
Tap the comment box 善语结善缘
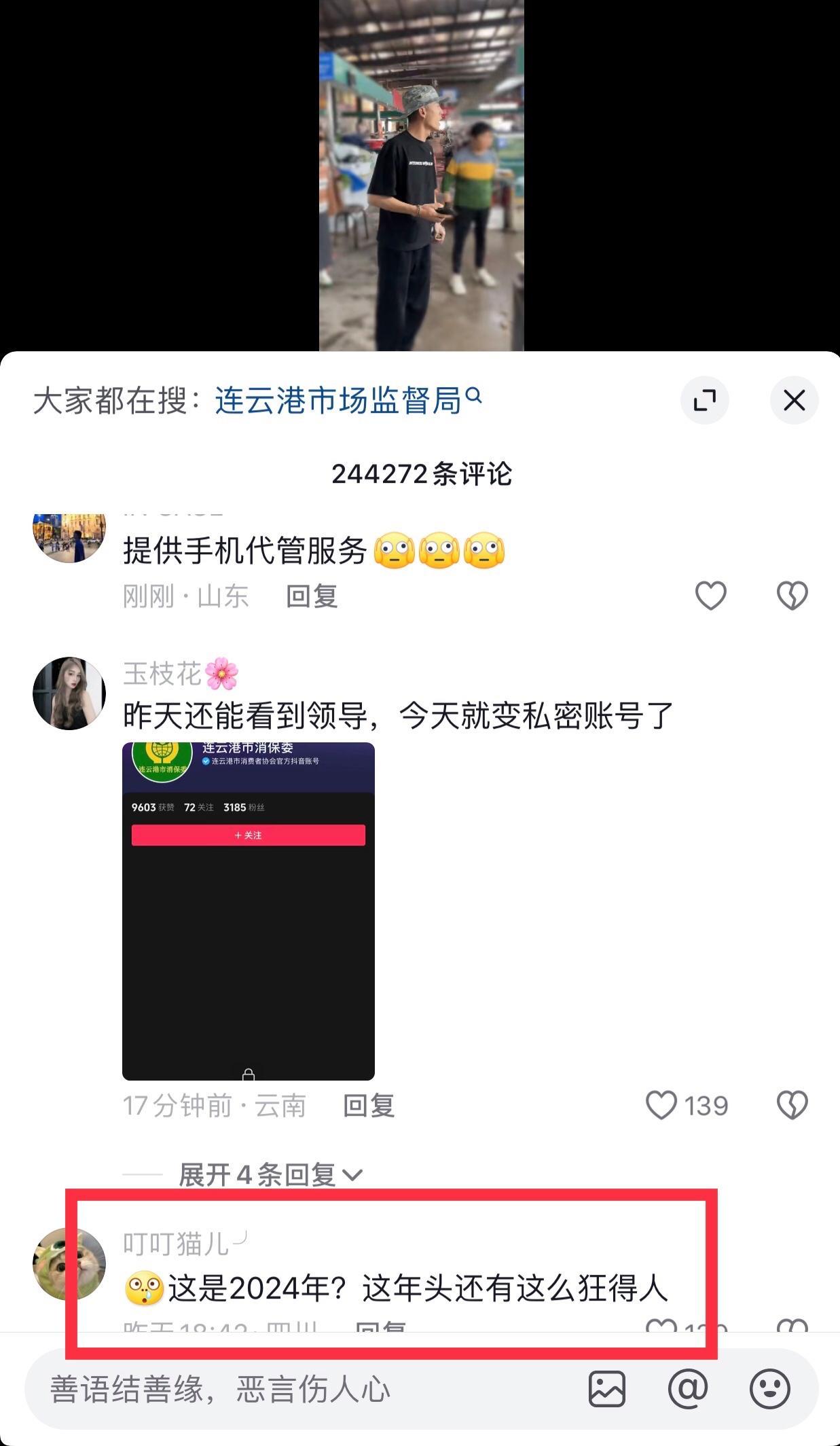[x=272, y=1390]
